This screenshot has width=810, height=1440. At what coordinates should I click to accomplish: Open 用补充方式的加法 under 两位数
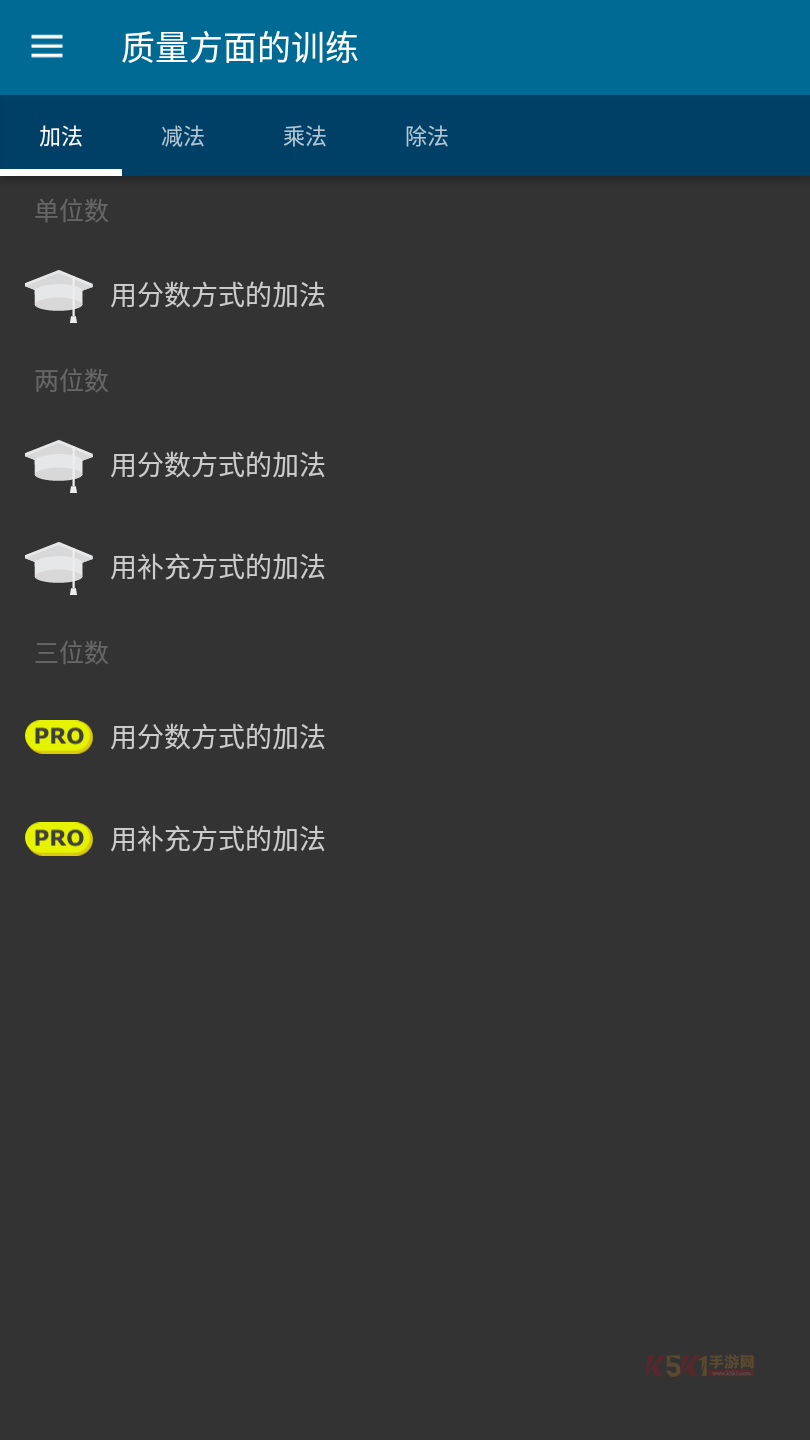(217, 567)
